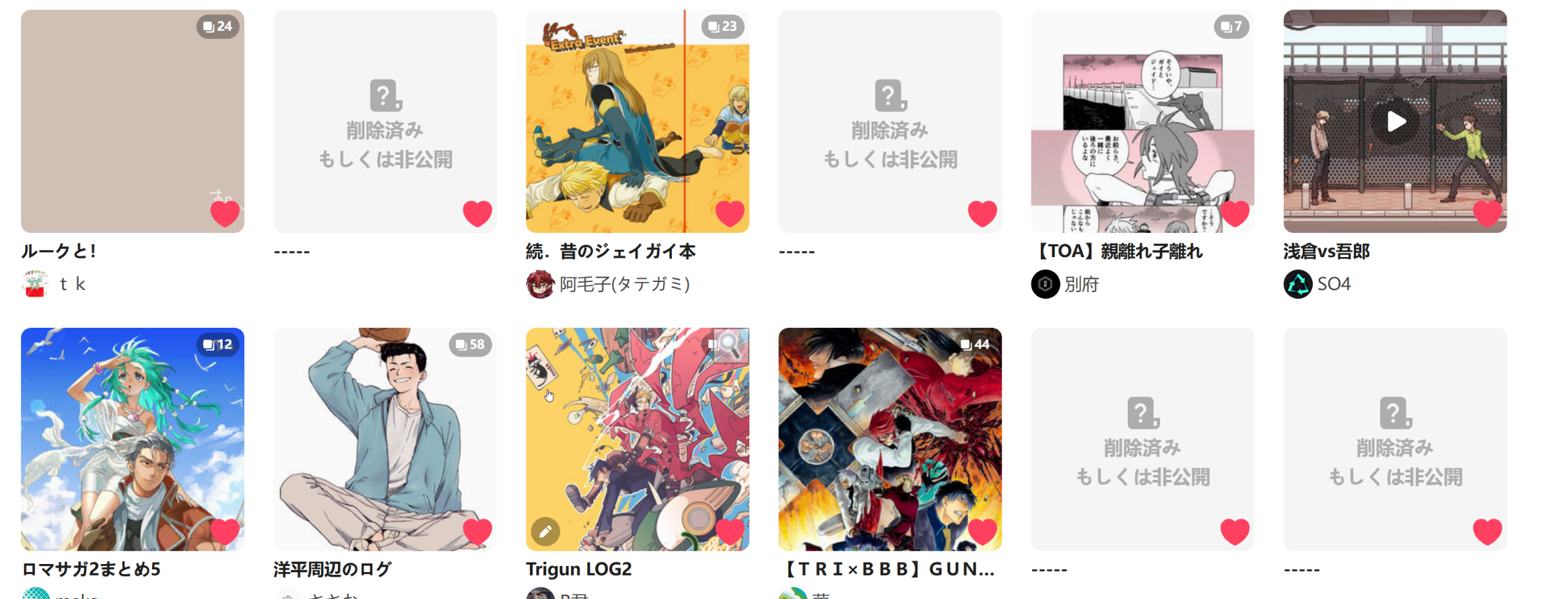Remove like from 続. 昔のジェイガイ本
Image resolution: width=1568 pixels, height=599 pixels.
tap(730, 213)
